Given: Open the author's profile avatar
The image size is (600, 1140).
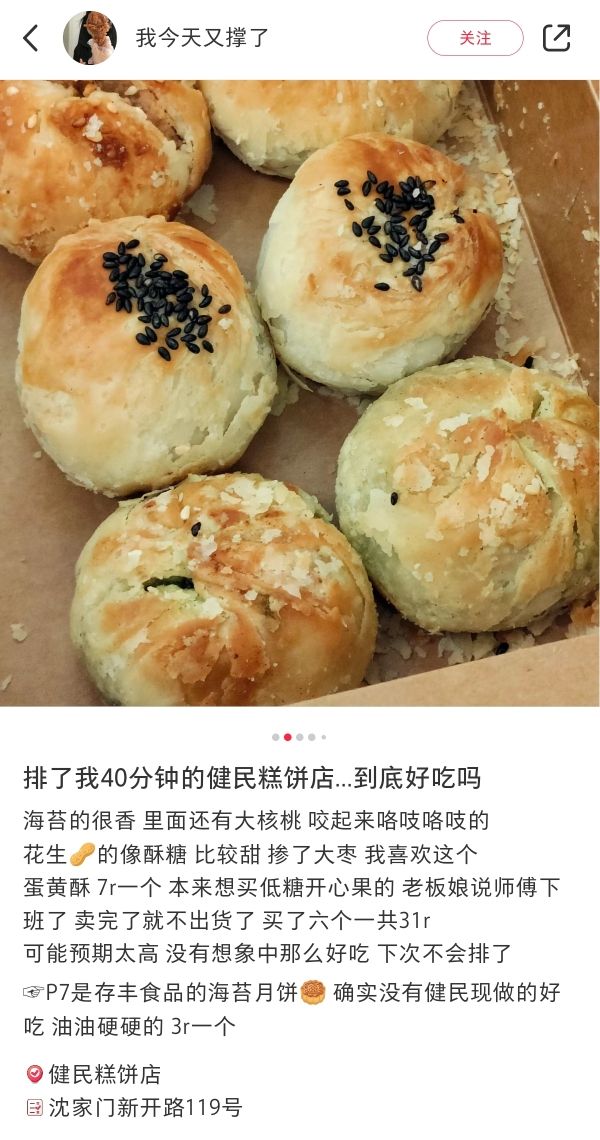Looking at the screenshot, I should coord(90,38).
